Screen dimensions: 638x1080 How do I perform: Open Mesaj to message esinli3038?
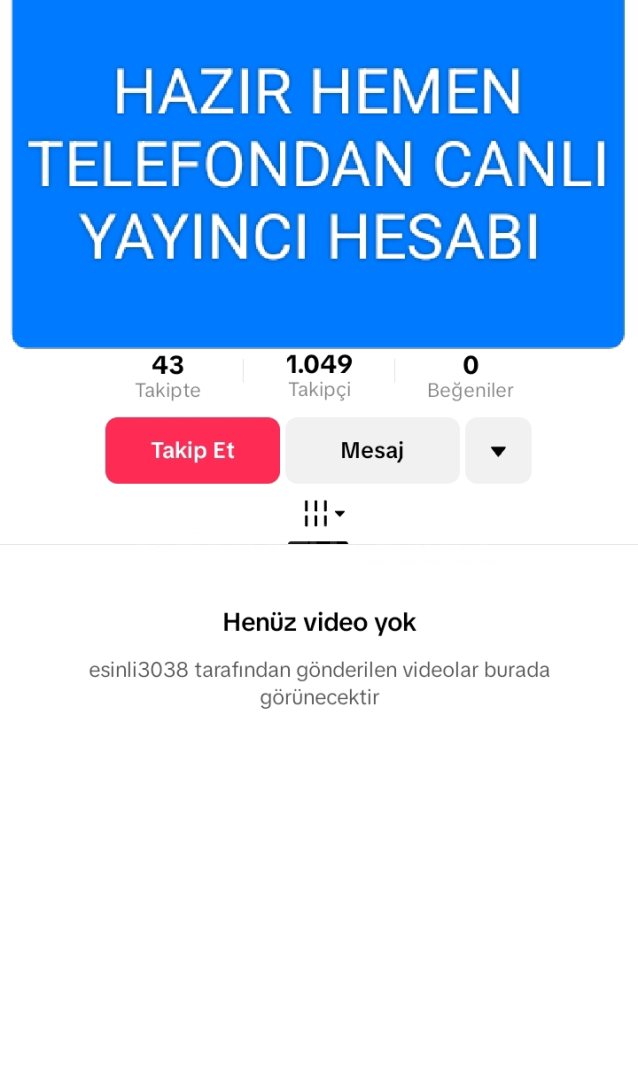(x=372, y=450)
